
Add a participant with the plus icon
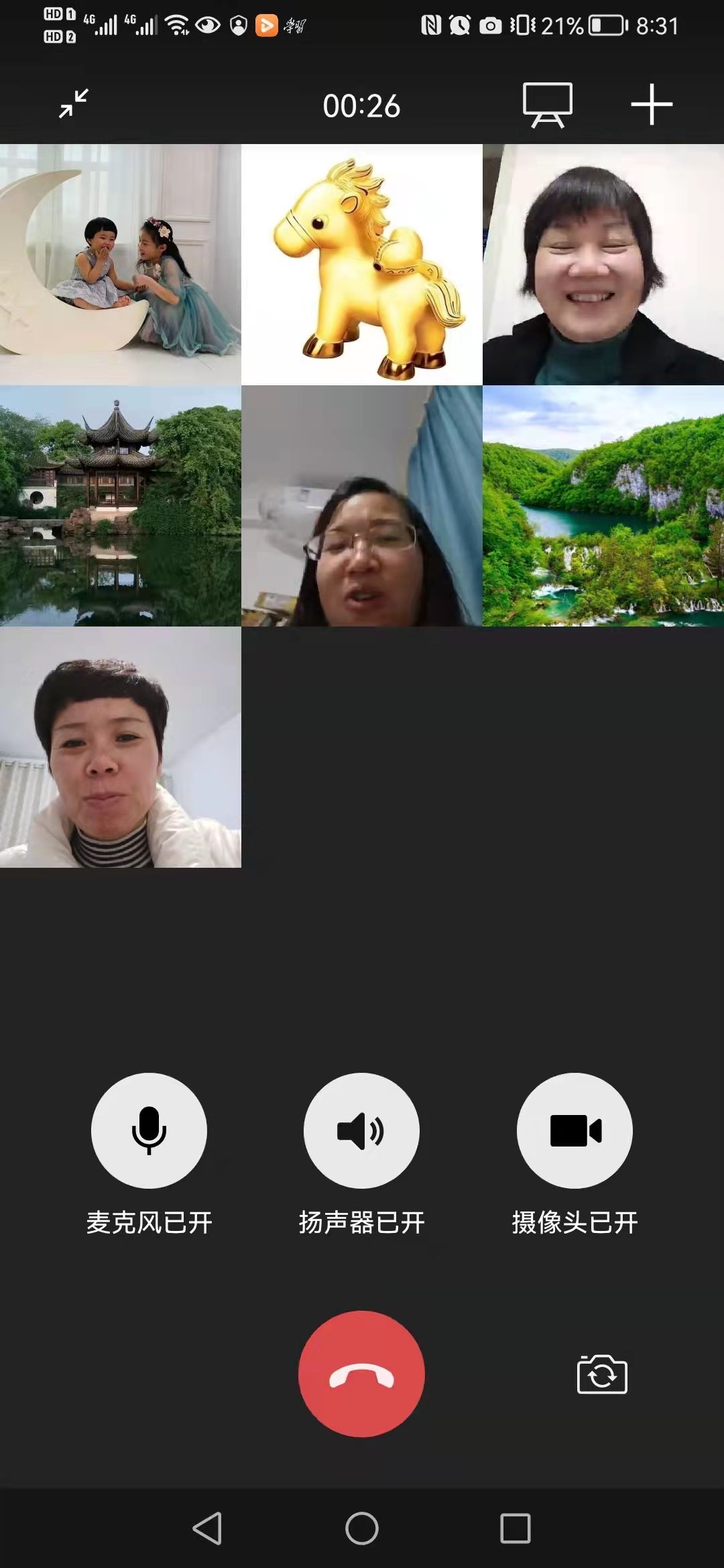(651, 105)
